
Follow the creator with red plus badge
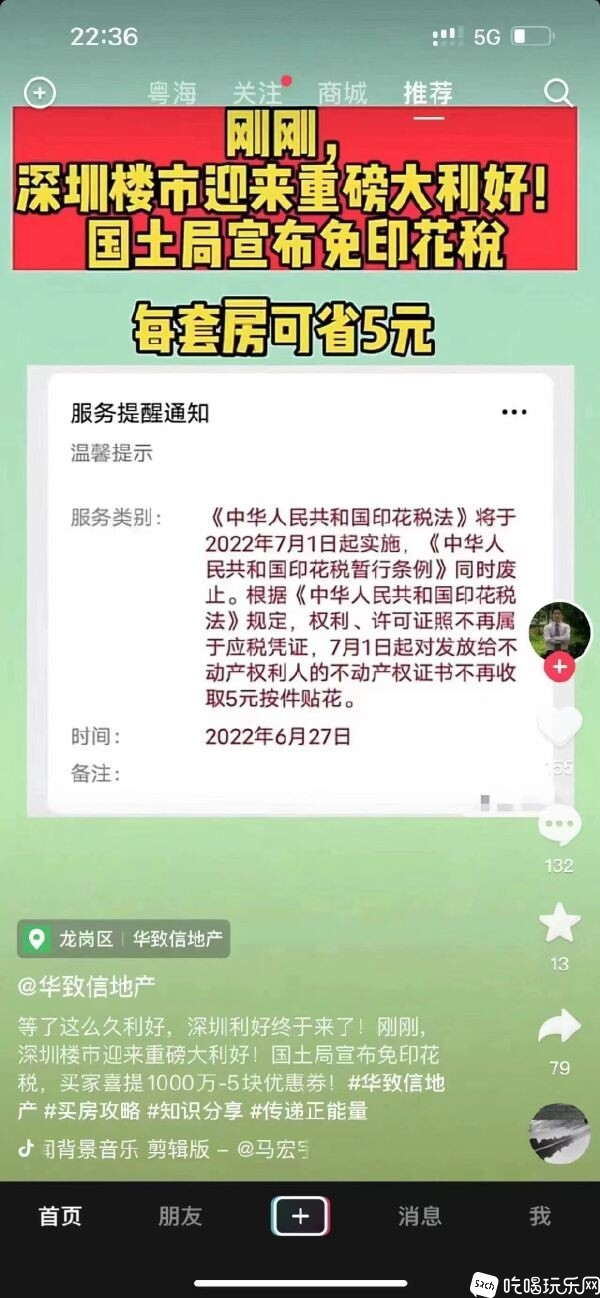pos(559,667)
